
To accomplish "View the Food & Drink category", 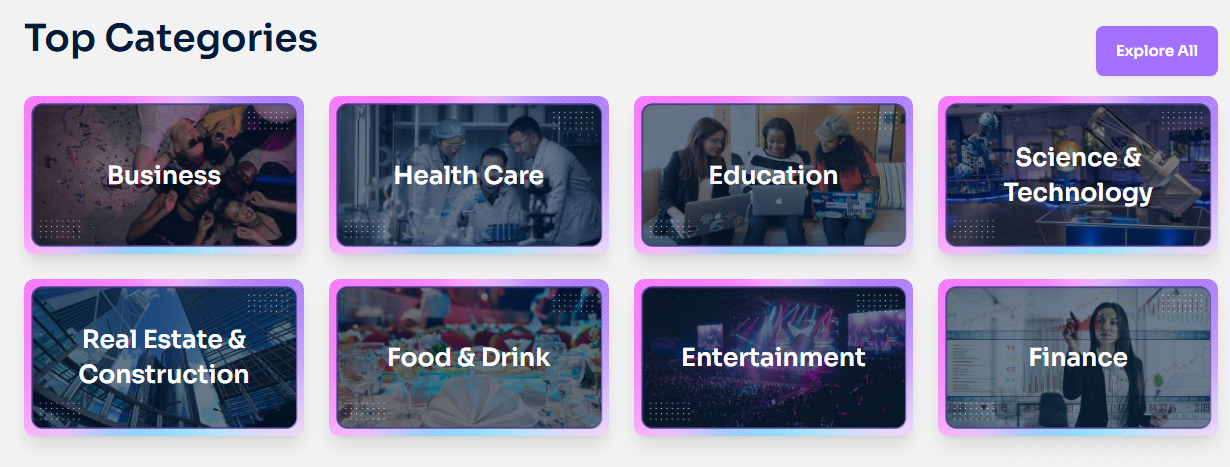I will 469,357.
